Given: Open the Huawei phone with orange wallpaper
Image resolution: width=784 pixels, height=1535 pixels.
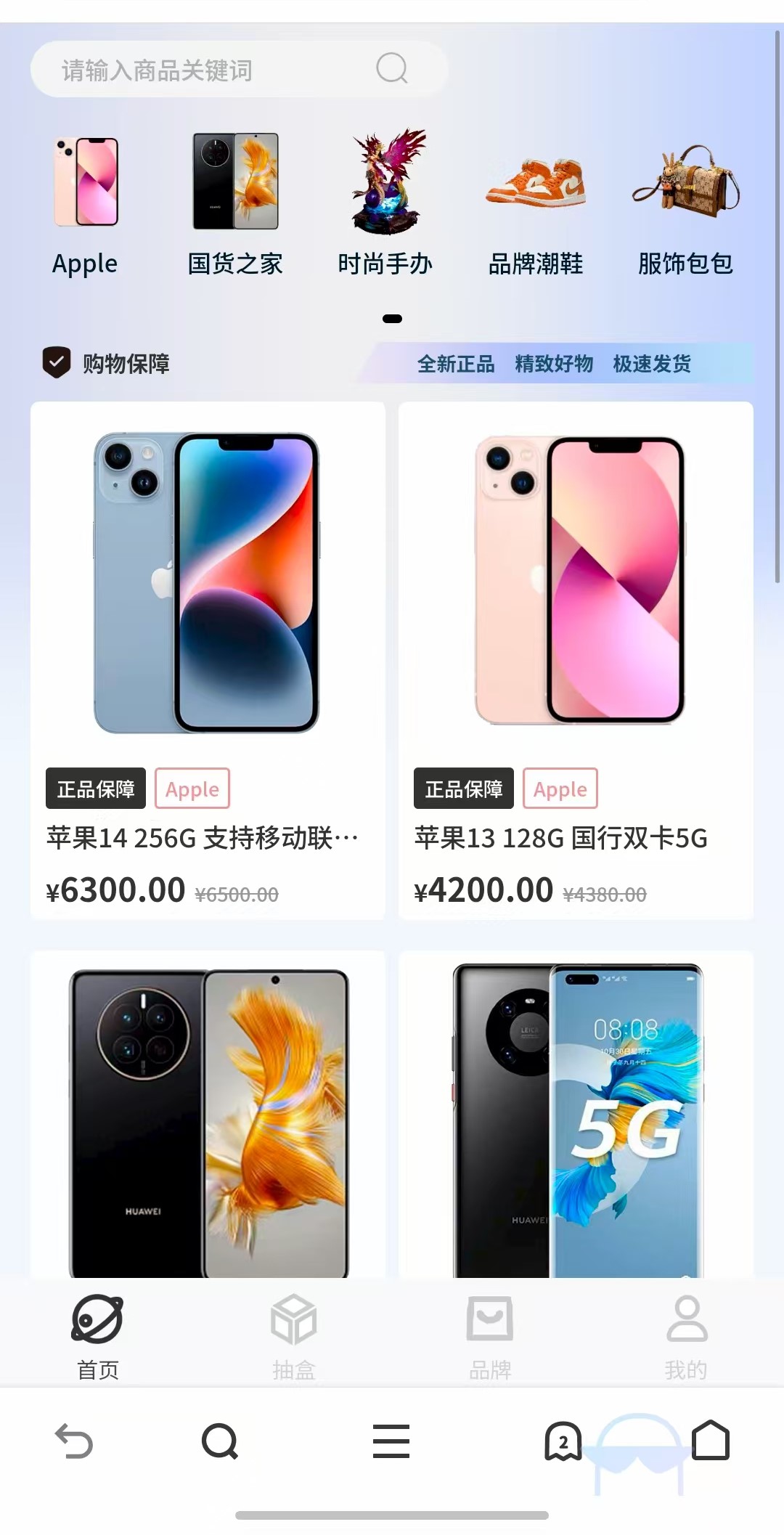Looking at the screenshot, I should pyautogui.click(x=208, y=1118).
